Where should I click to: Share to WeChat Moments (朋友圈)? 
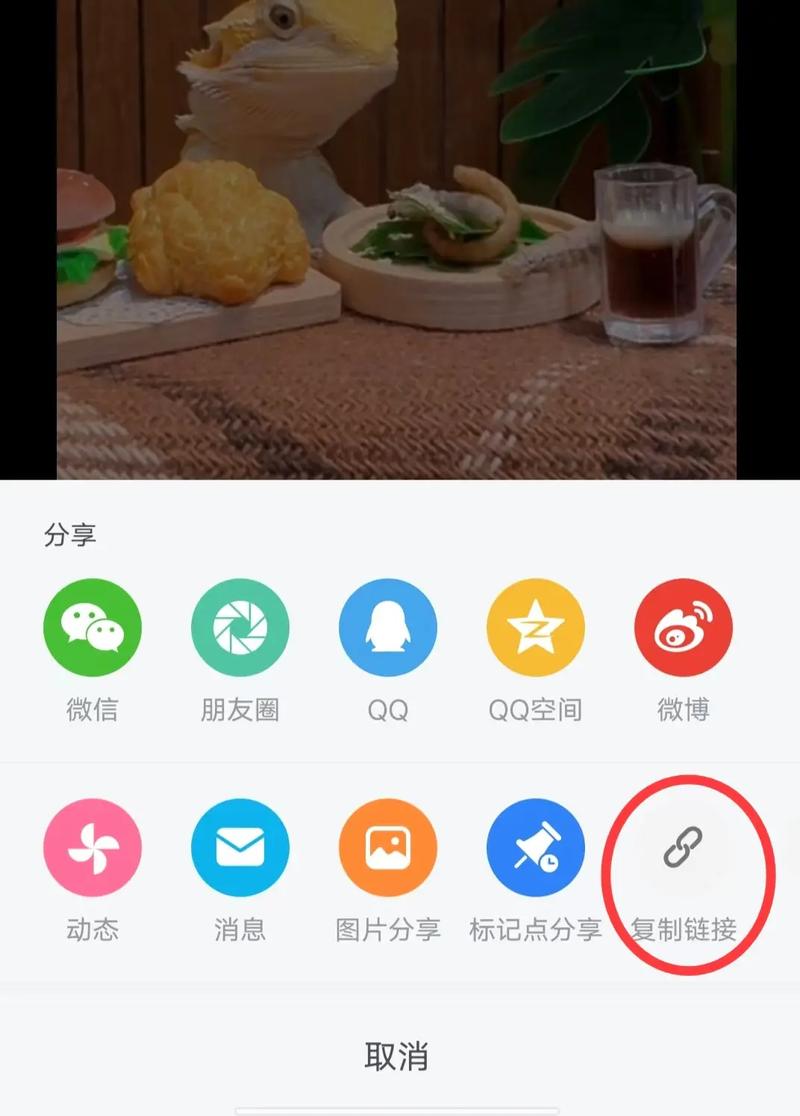coord(240,627)
